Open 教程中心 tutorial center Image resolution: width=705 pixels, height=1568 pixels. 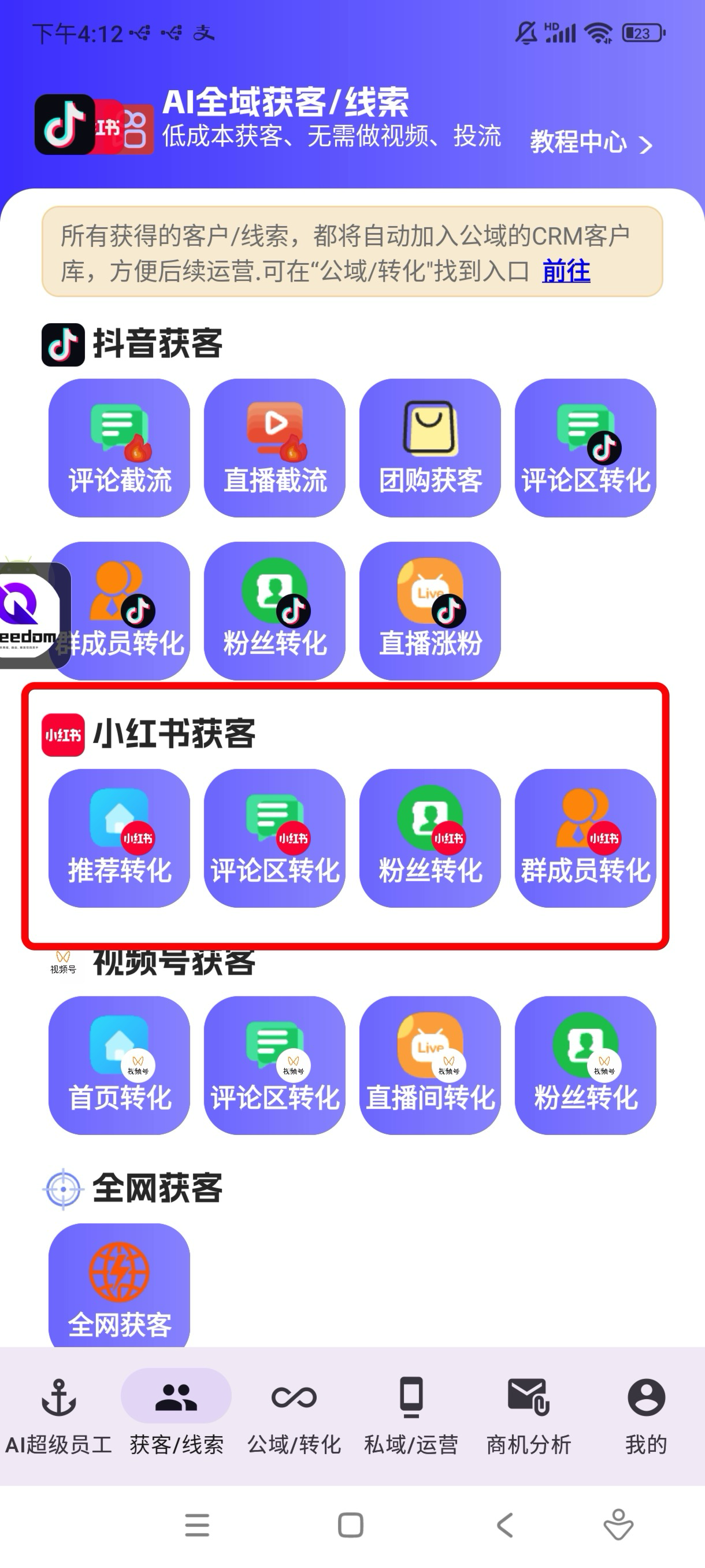click(x=590, y=142)
